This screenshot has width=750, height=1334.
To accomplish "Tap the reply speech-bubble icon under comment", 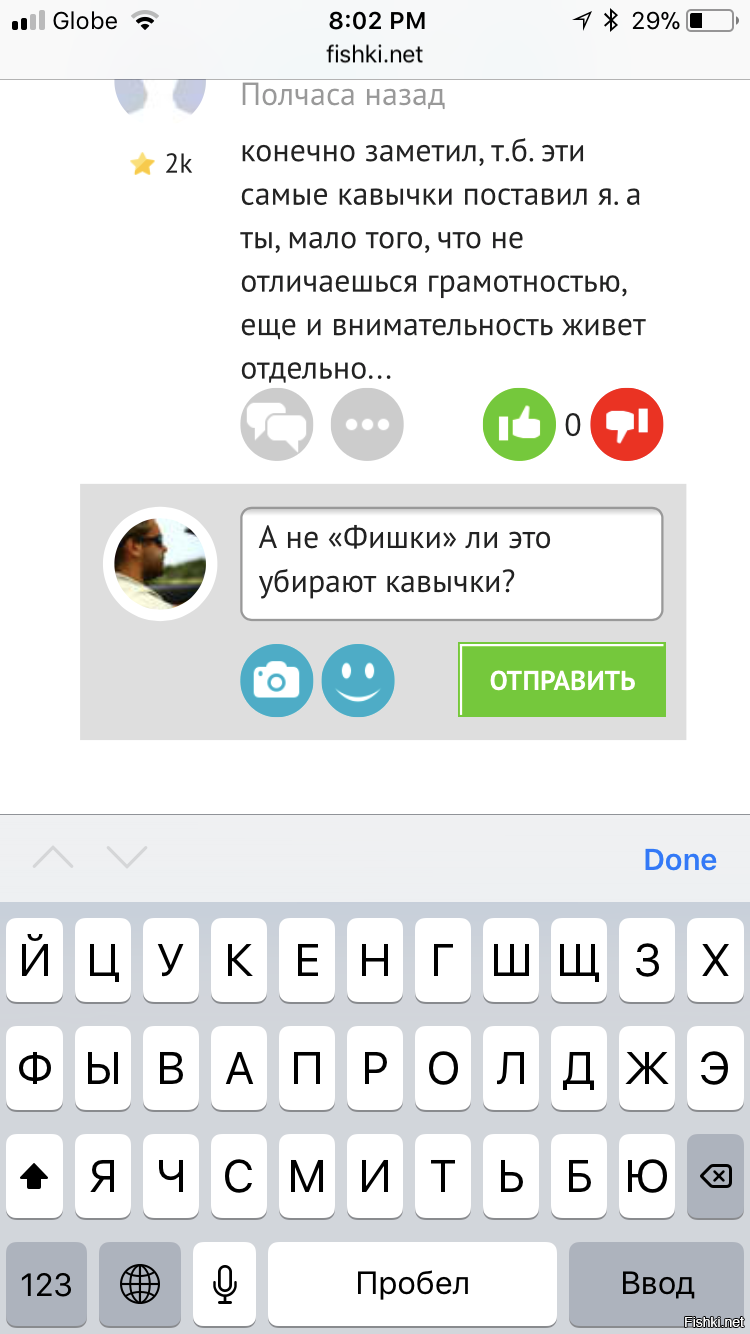I will [x=277, y=424].
